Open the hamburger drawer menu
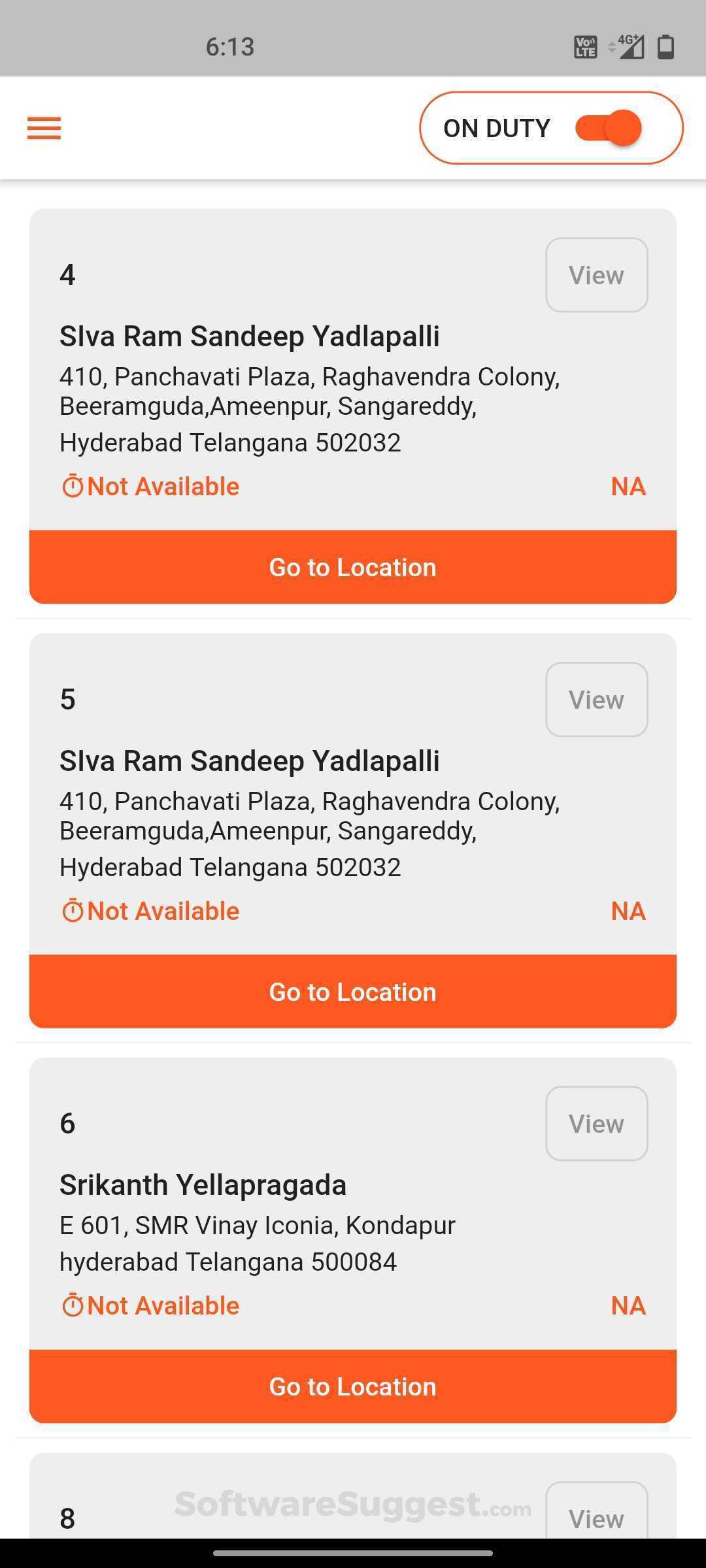The image size is (706, 1568). (44, 128)
